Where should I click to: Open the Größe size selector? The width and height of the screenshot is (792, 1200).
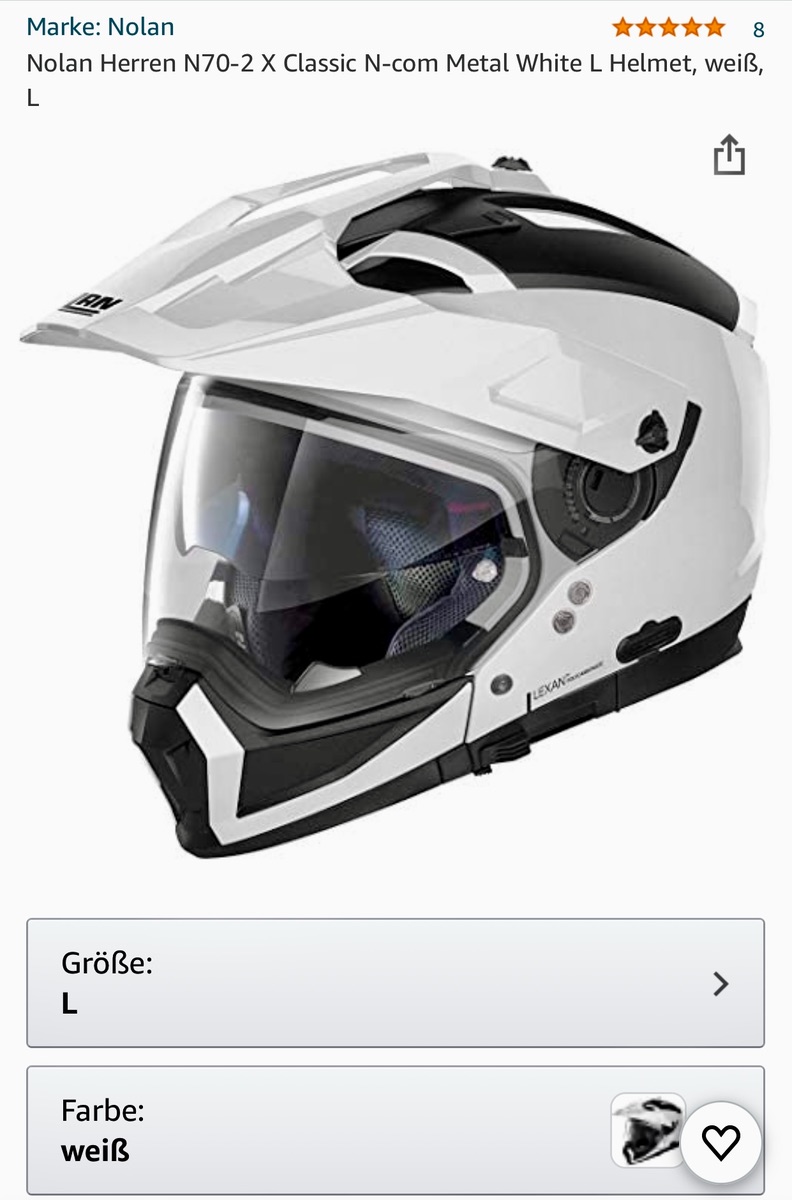(x=395, y=983)
